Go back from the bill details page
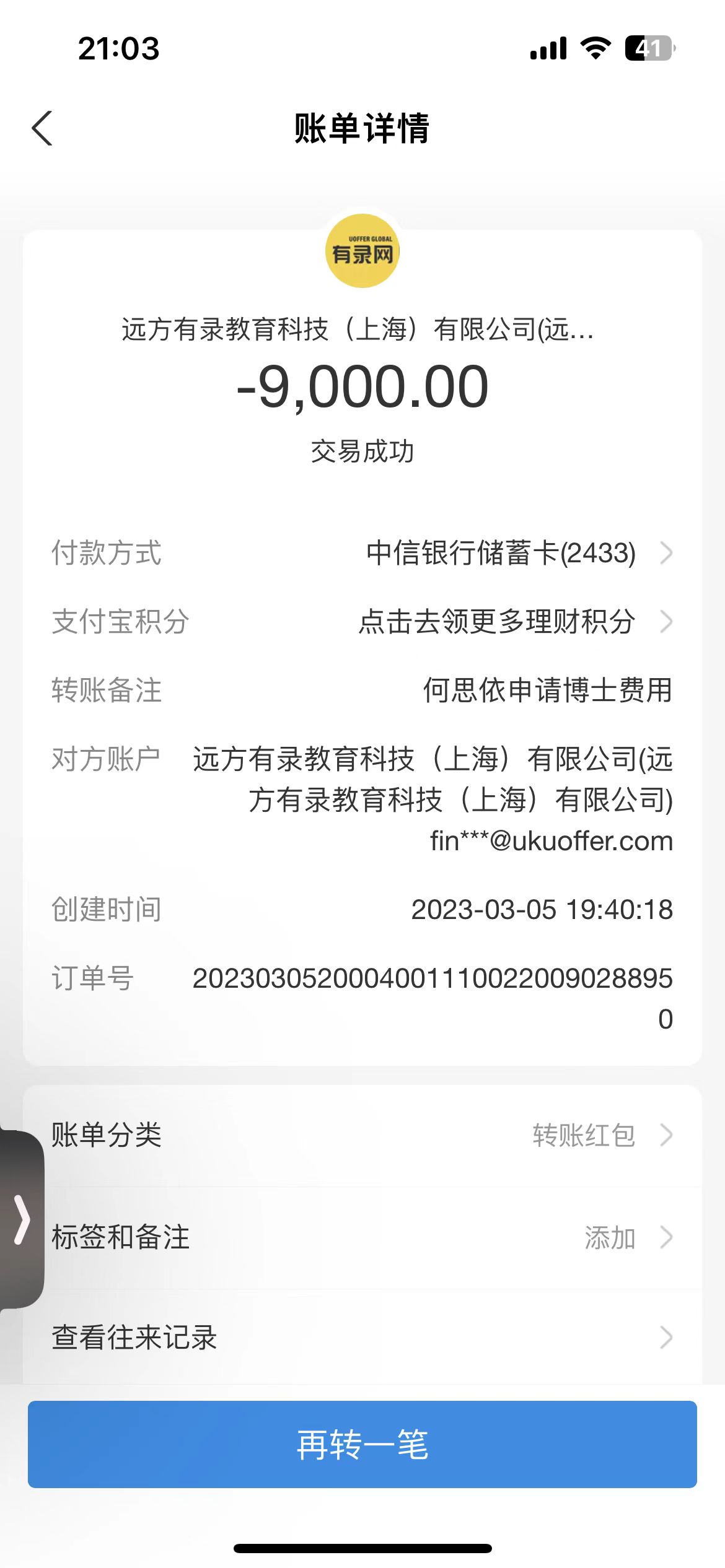The width and height of the screenshot is (725, 1568). 42,129
